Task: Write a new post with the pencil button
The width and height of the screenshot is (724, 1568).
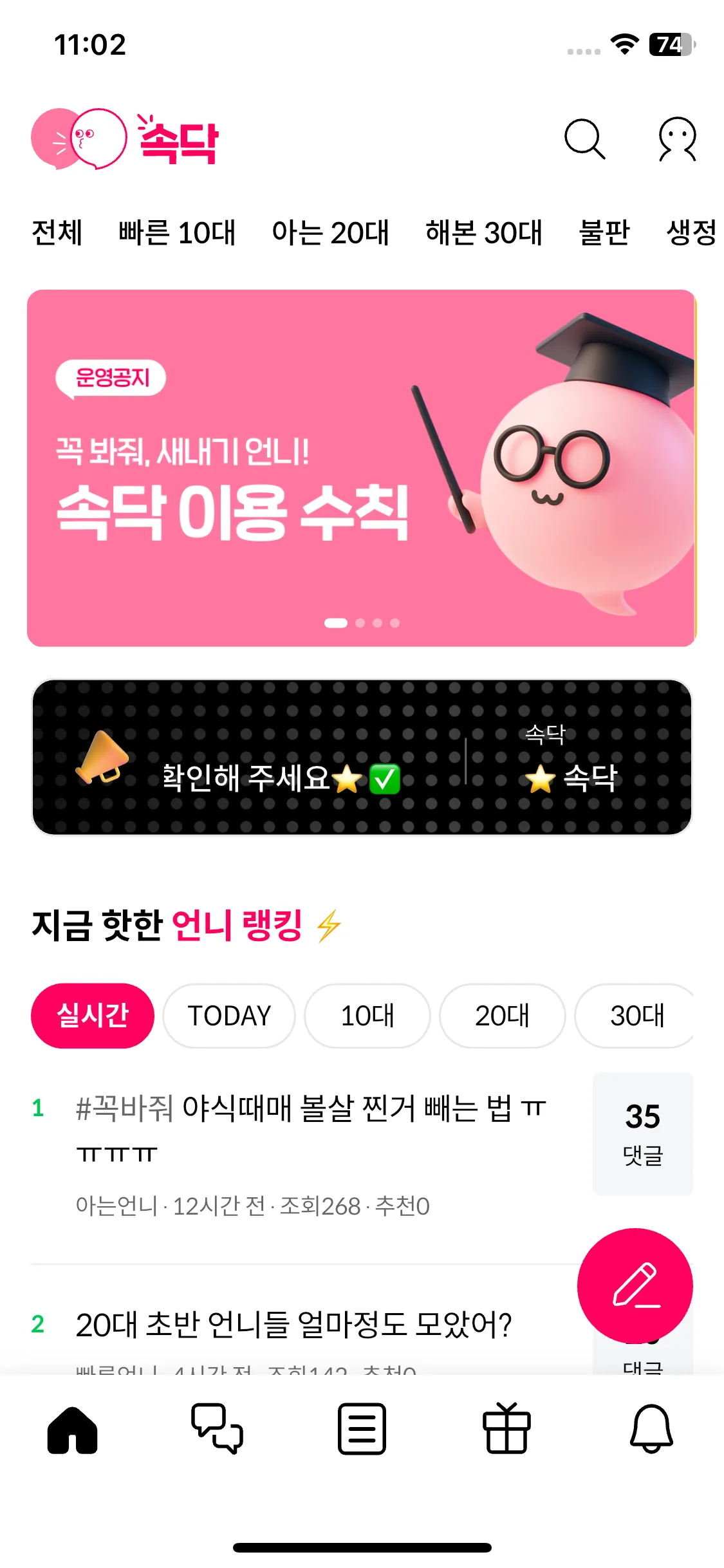Action: [635, 1285]
